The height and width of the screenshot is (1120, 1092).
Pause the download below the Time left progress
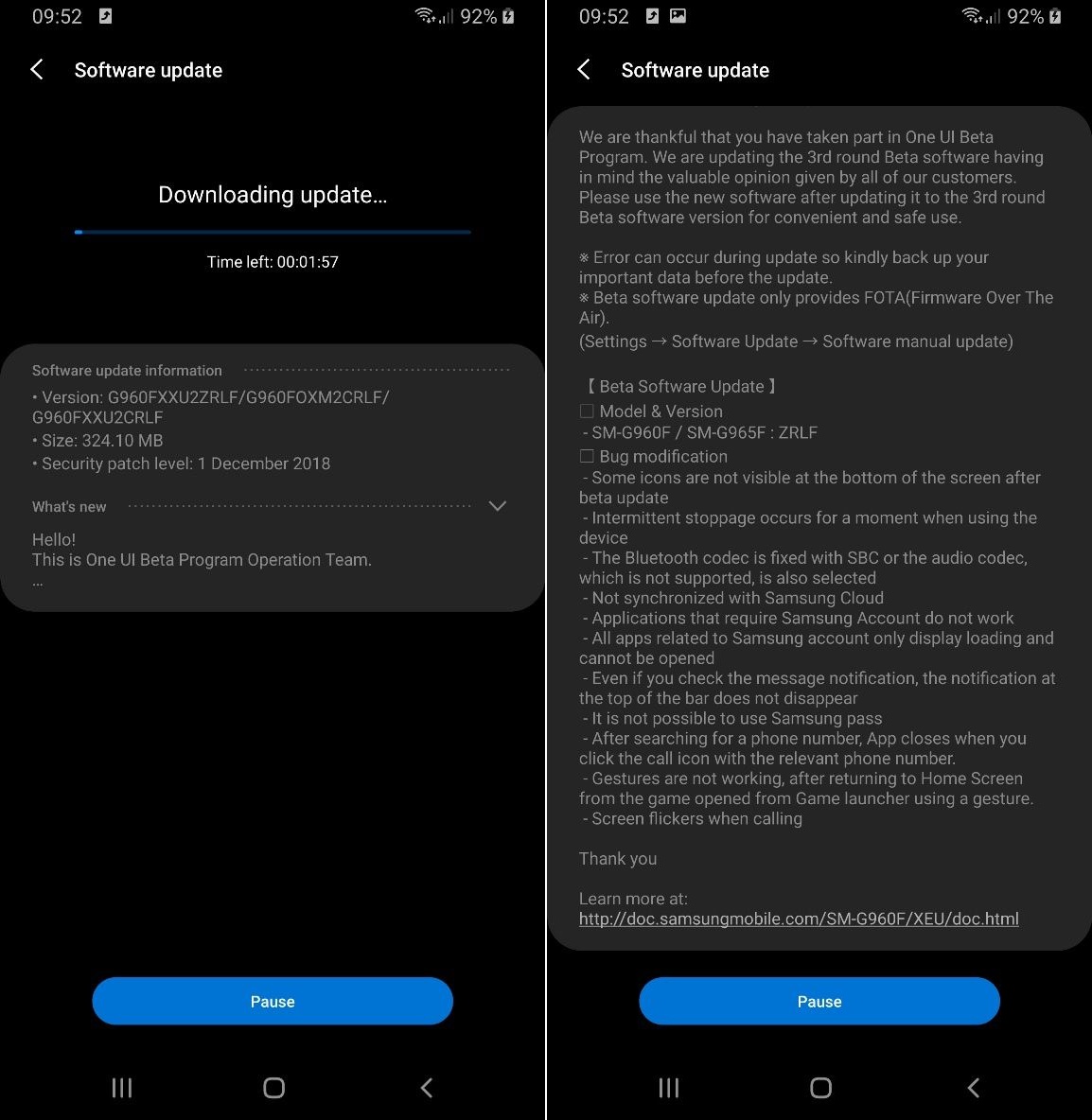pos(273,1001)
